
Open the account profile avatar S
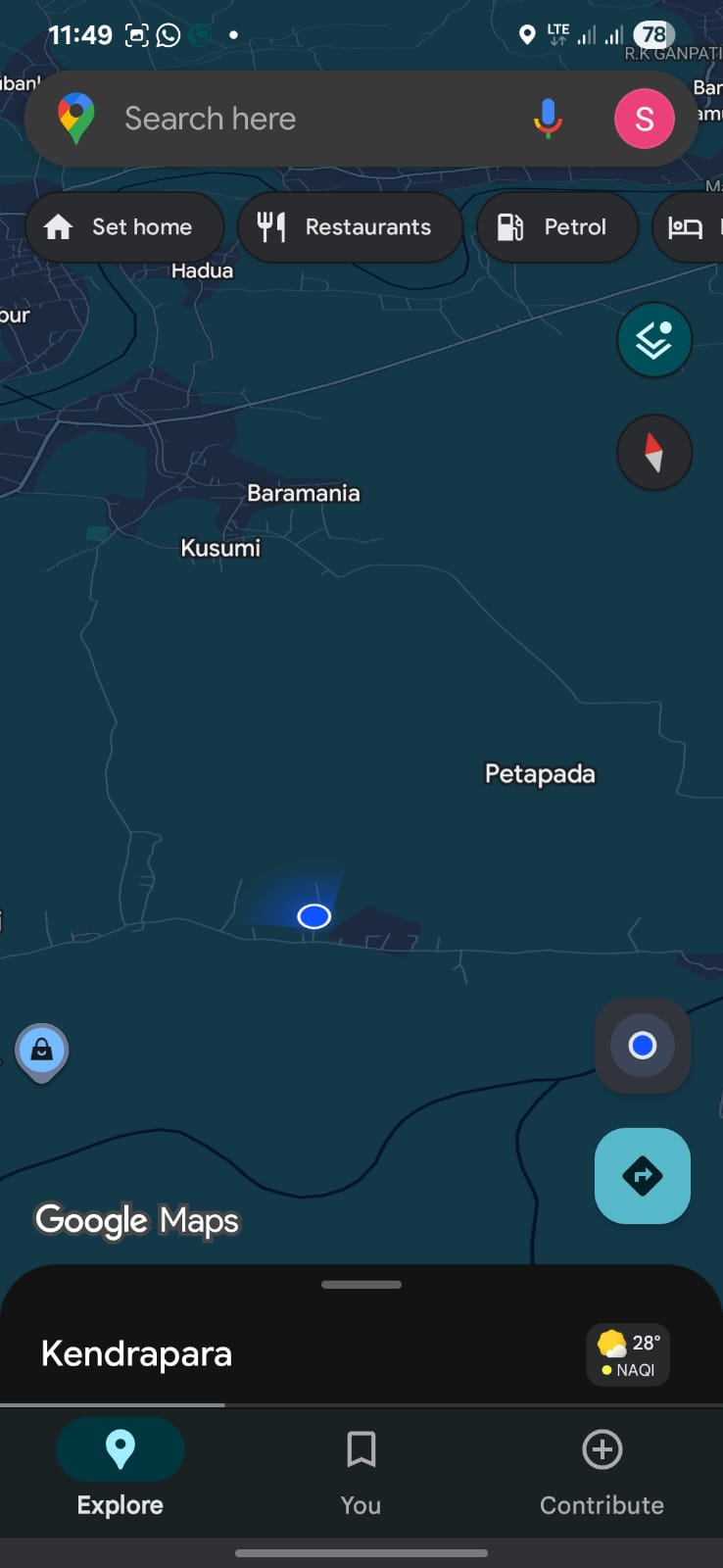644,119
